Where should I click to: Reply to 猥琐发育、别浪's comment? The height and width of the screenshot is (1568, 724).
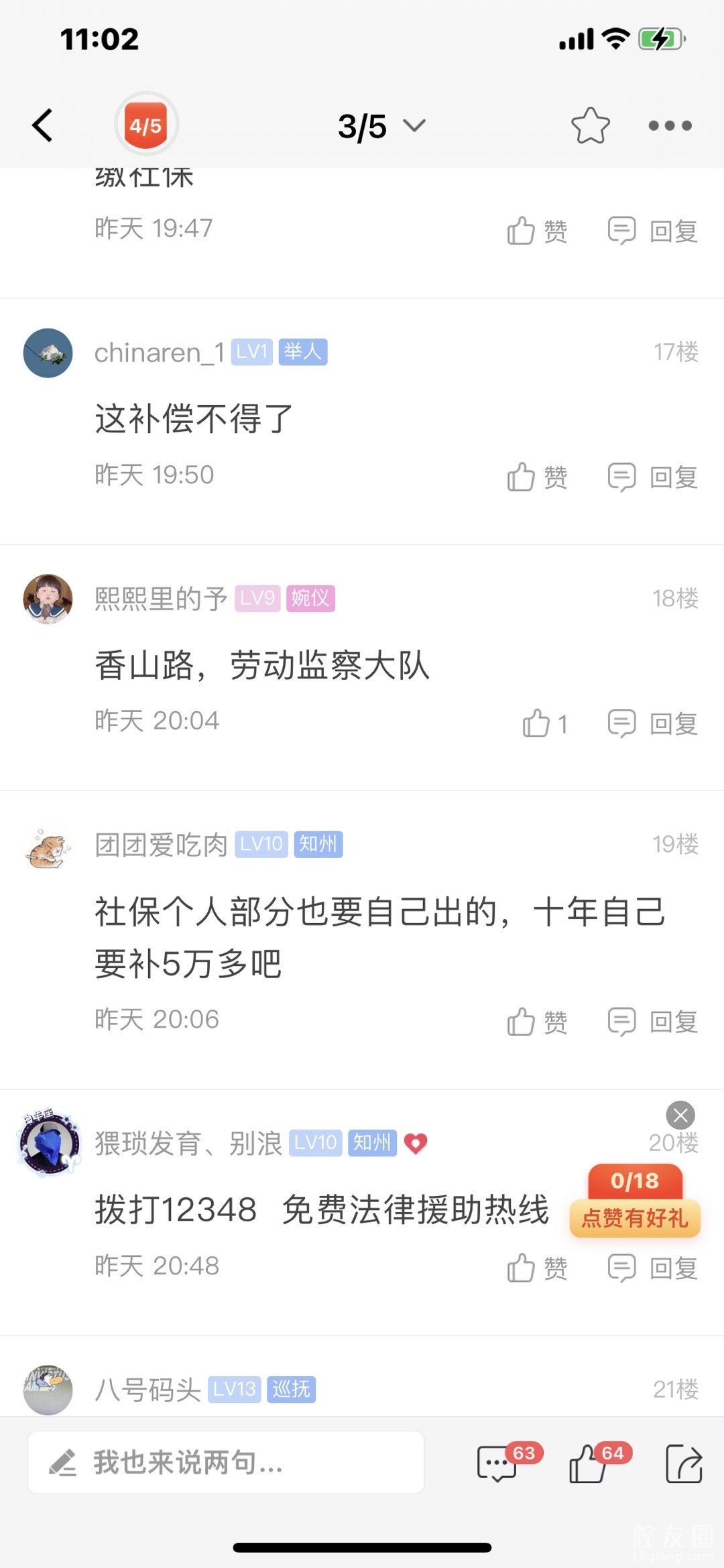click(x=653, y=1268)
